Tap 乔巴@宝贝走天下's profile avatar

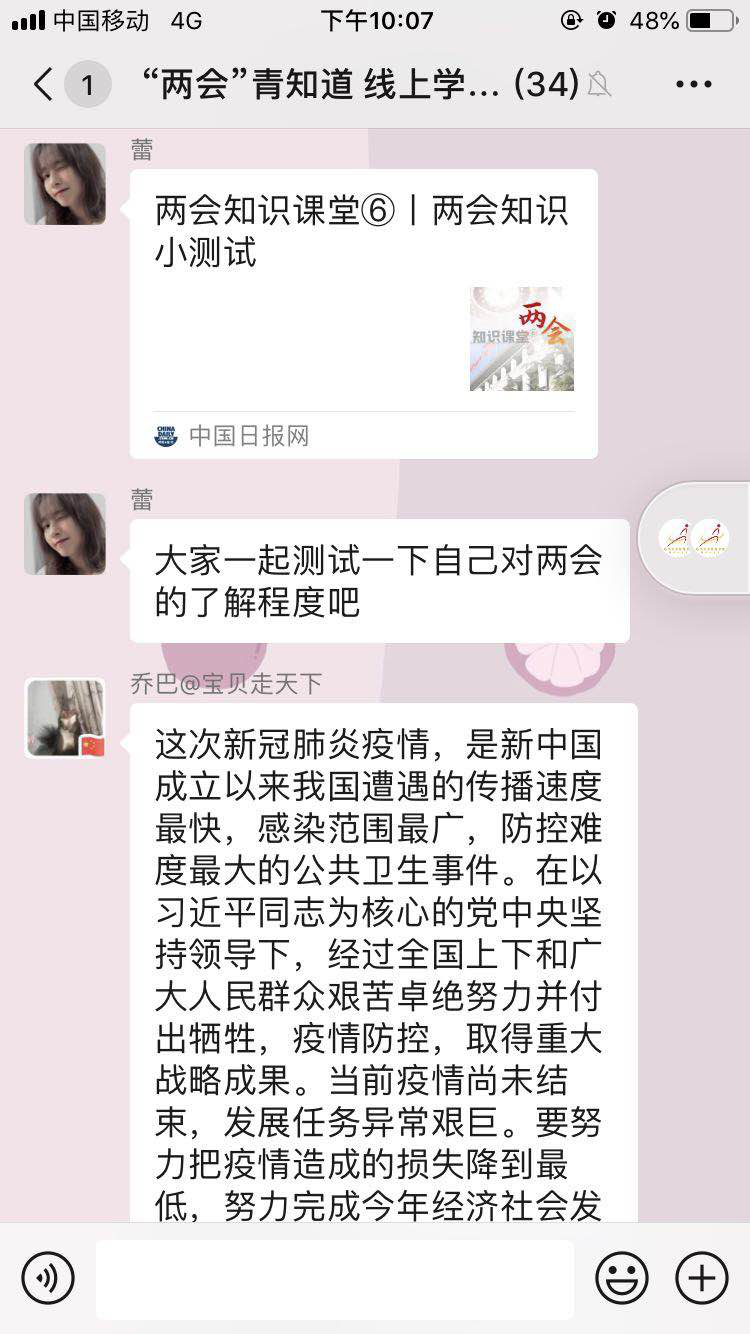[x=65, y=718]
